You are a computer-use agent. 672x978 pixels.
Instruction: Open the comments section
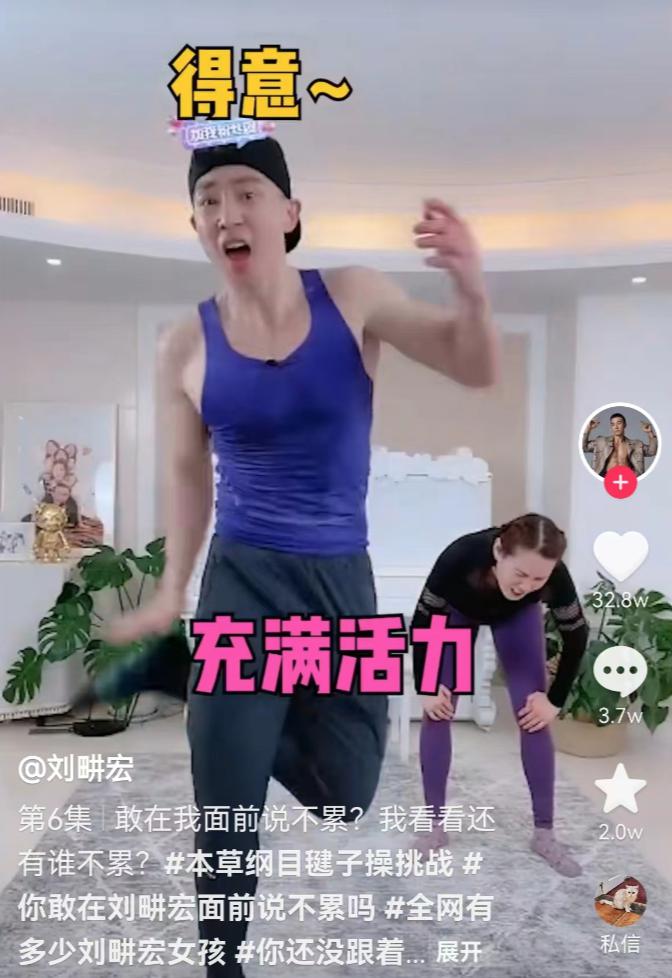(620, 671)
